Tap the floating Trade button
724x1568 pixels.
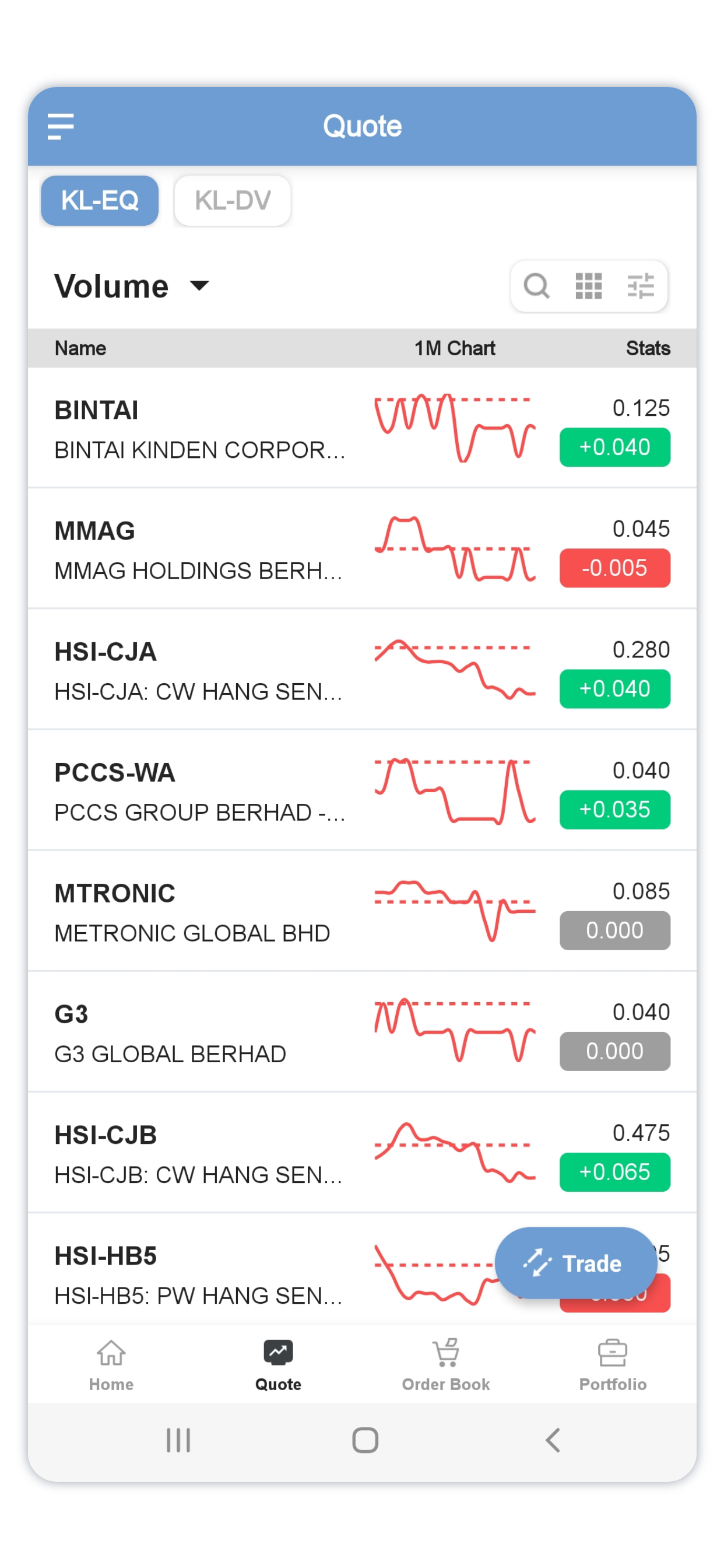click(x=575, y=1263)
